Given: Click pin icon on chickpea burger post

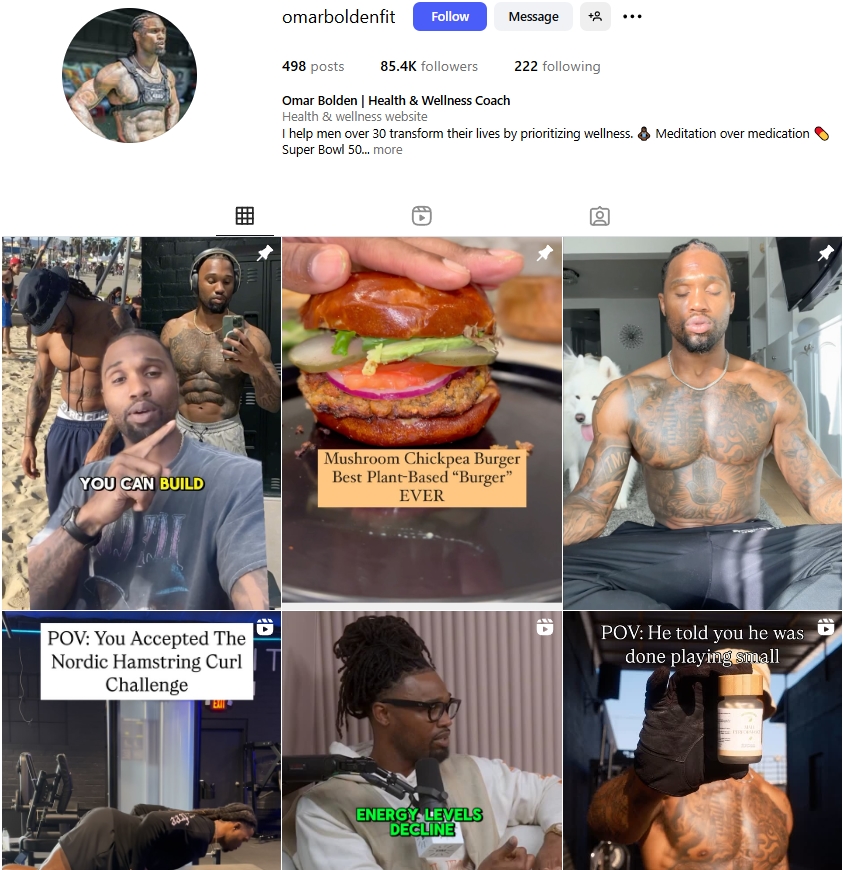Looking at the screenshot, I should pyautogui.click(x=545, y=254).
